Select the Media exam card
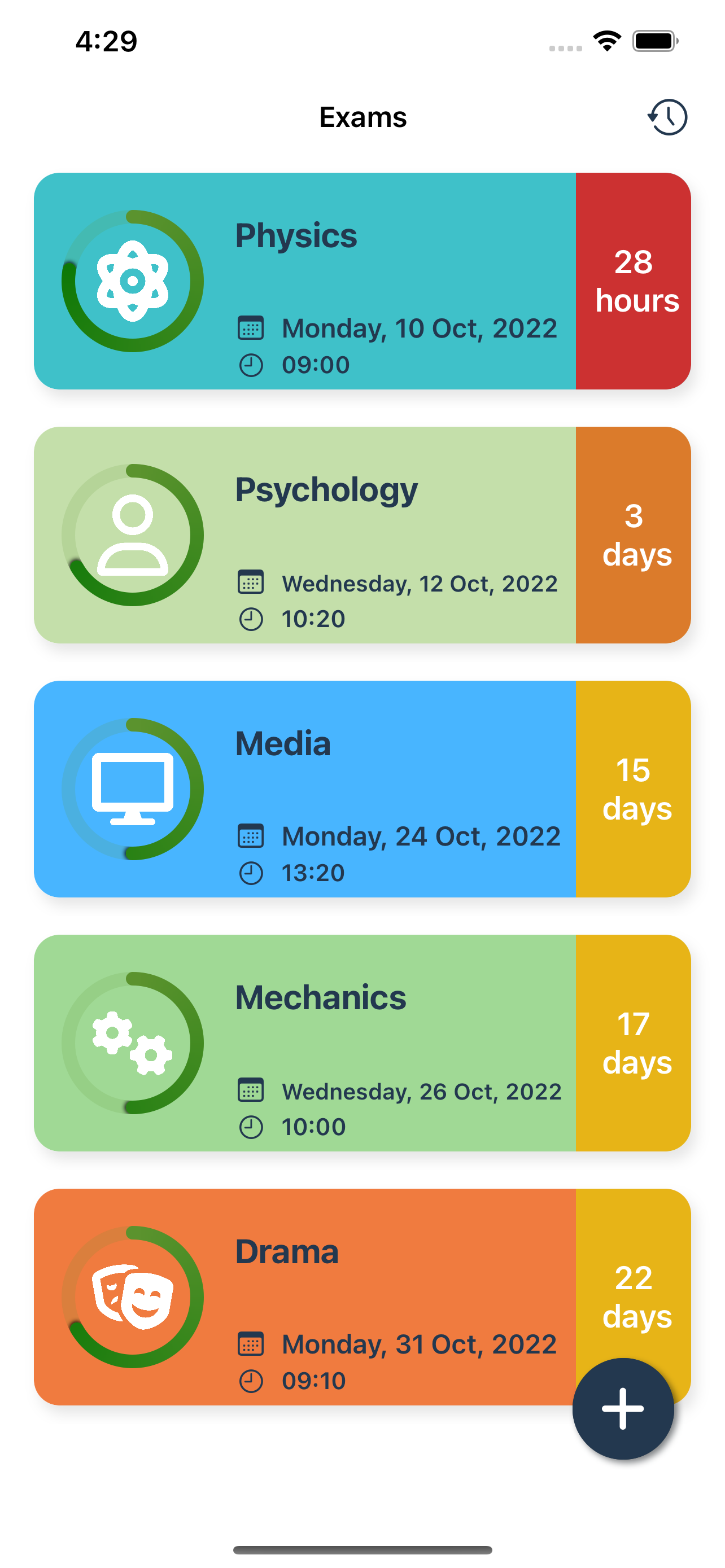The height and width of the screenshot is (1568, 725). coord(361,789)
